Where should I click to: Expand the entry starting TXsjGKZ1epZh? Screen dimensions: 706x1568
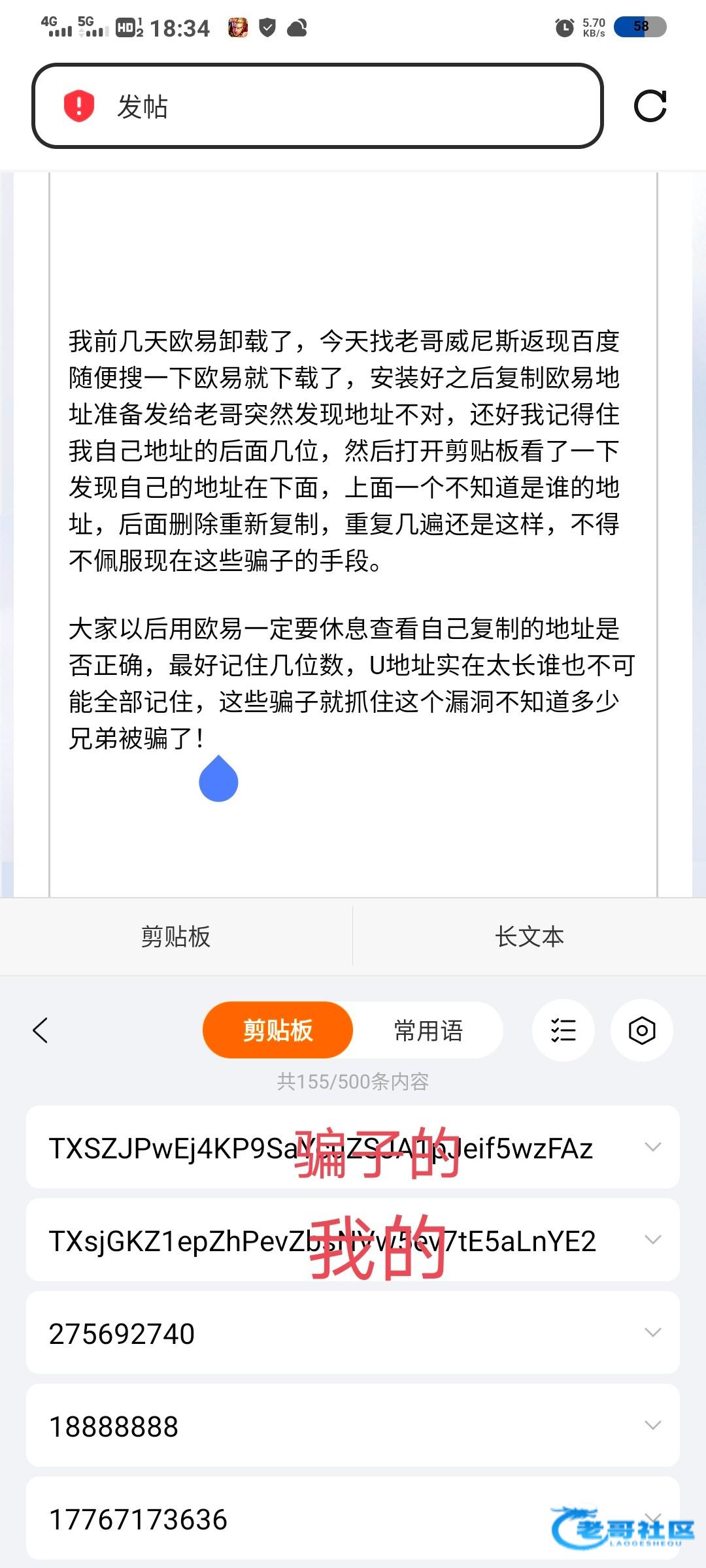pos(652,1239)
